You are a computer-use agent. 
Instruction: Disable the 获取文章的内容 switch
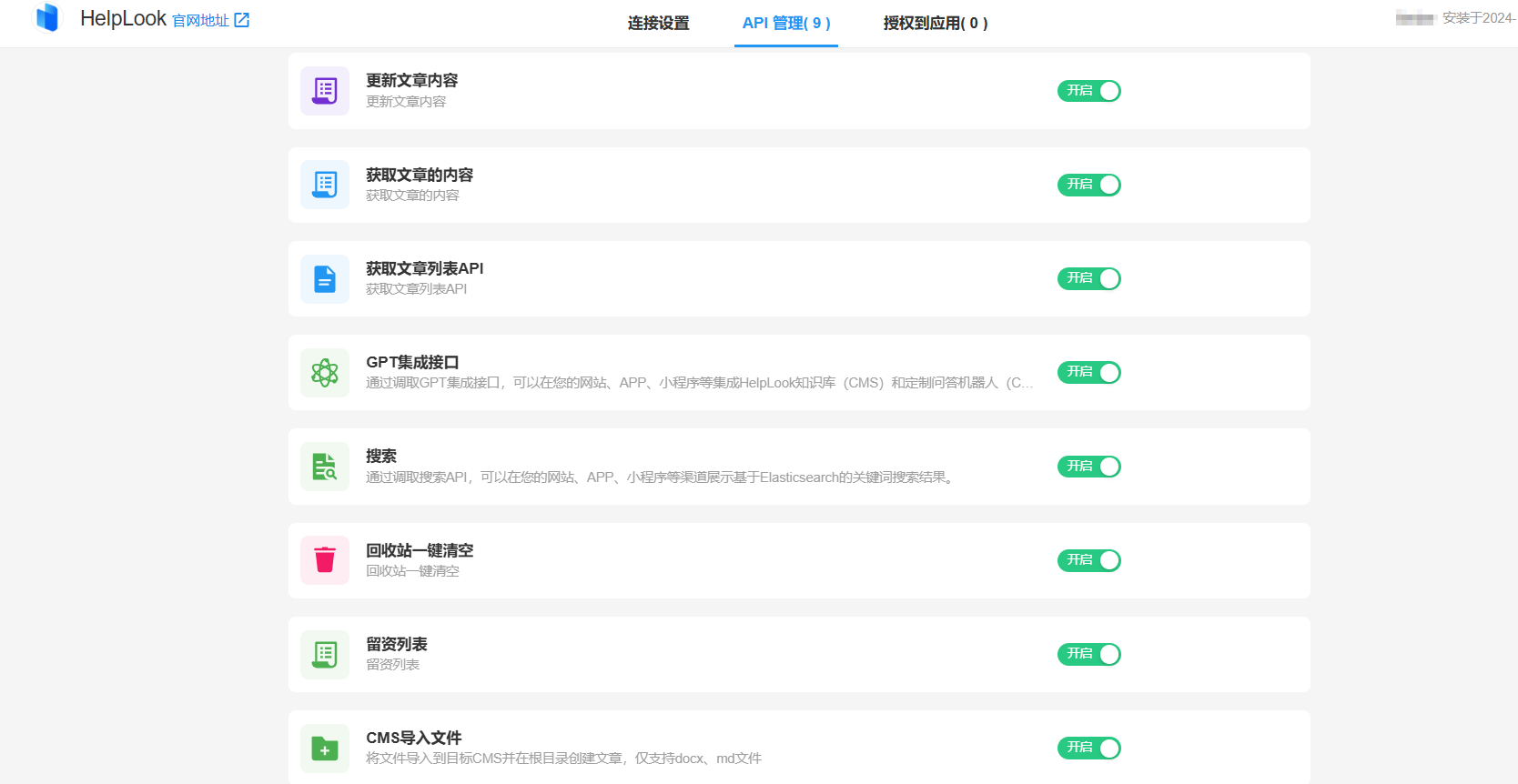point(1088,185)
